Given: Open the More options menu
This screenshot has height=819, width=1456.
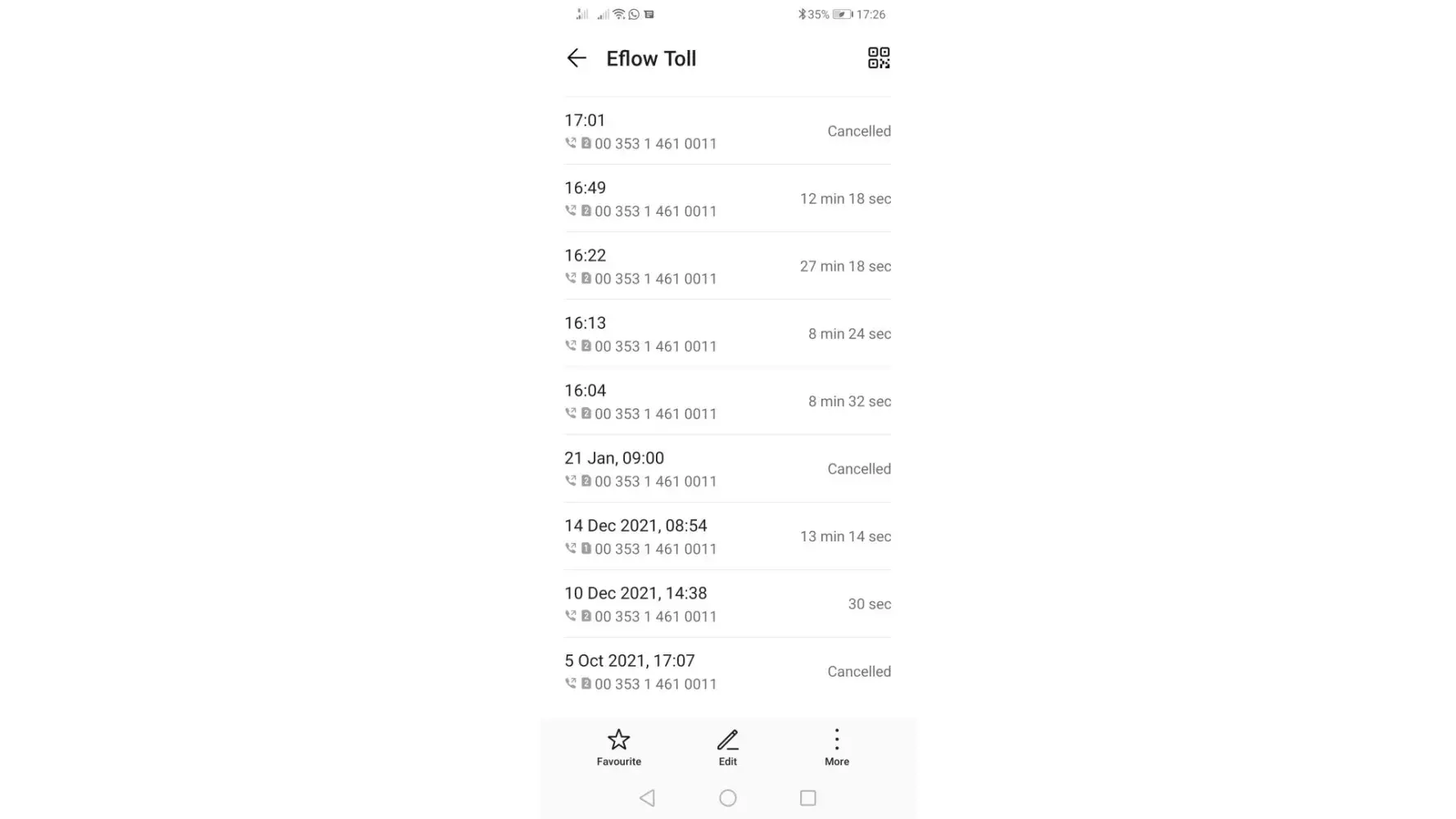Looking at the screenshot, I should pos(836,747).
